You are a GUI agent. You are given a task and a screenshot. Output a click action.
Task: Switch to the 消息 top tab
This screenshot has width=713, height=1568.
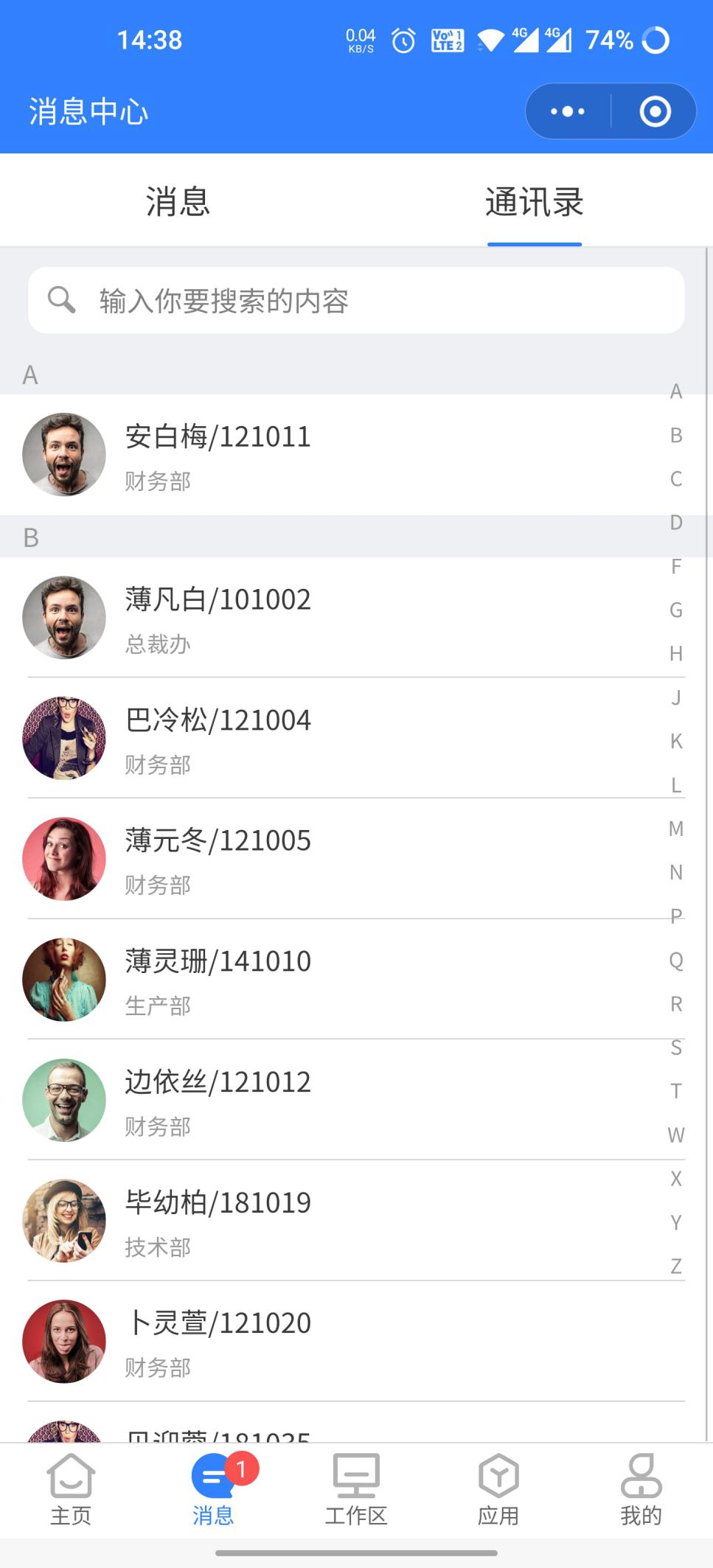(x=178, y=201)
